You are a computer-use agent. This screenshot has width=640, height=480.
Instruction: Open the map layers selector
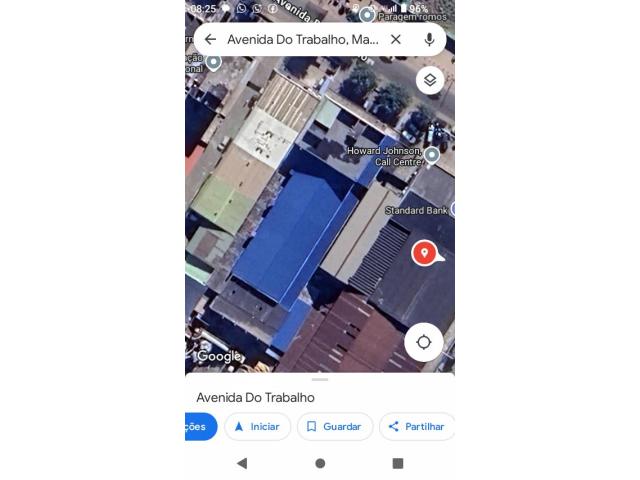coord(429,80)
